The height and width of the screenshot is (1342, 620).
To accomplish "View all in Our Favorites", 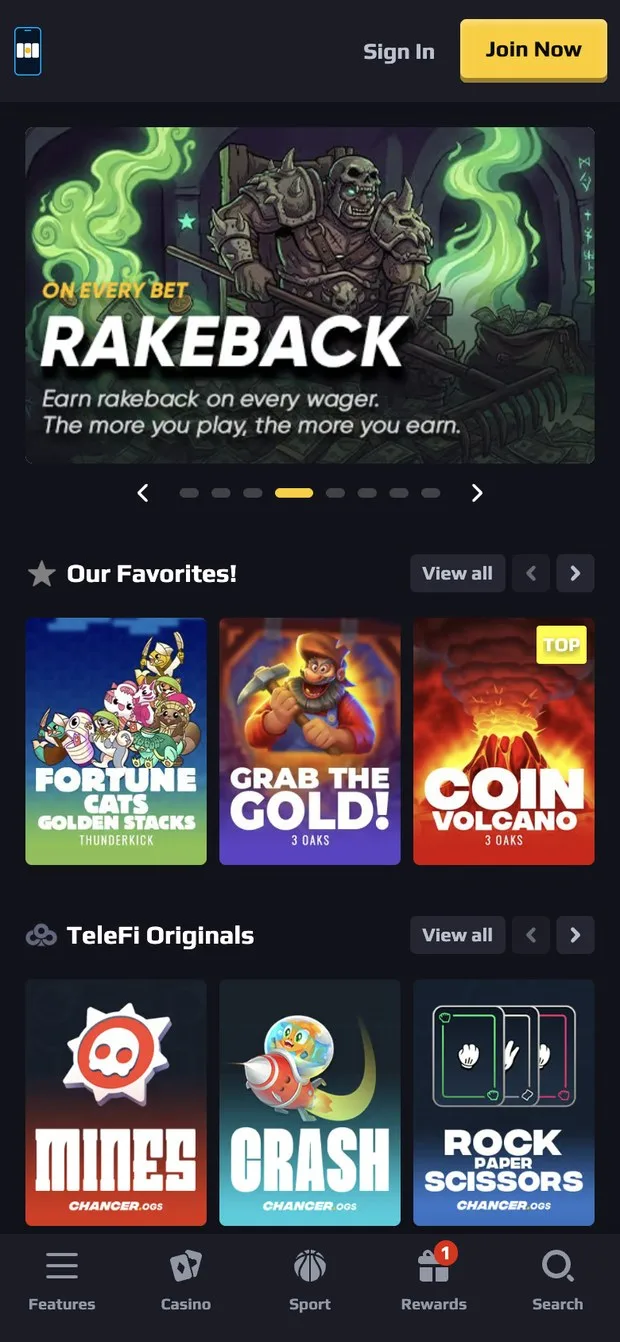I will [x=457, y=573].
